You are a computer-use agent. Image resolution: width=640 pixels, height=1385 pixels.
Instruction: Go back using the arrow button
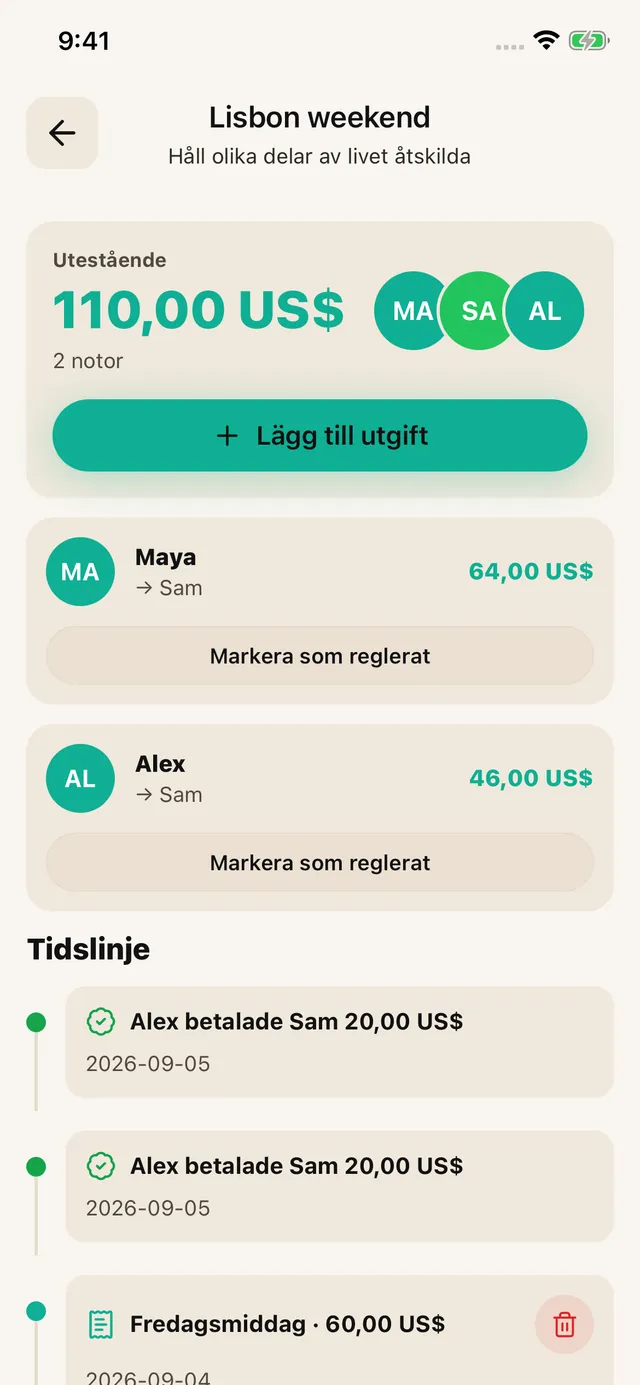[62, 133]
